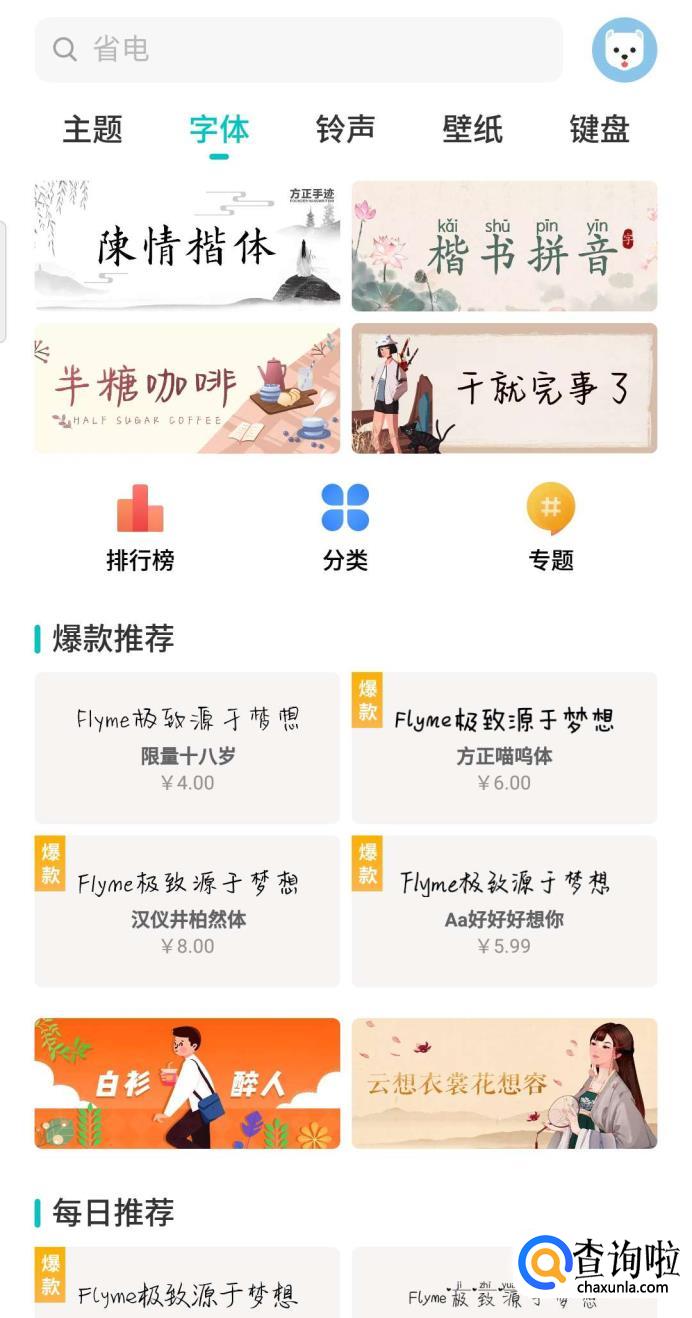Open the 半糖咖啡 font banner
The width and height of the screenshot is (692, 1318).
[187, 388]
